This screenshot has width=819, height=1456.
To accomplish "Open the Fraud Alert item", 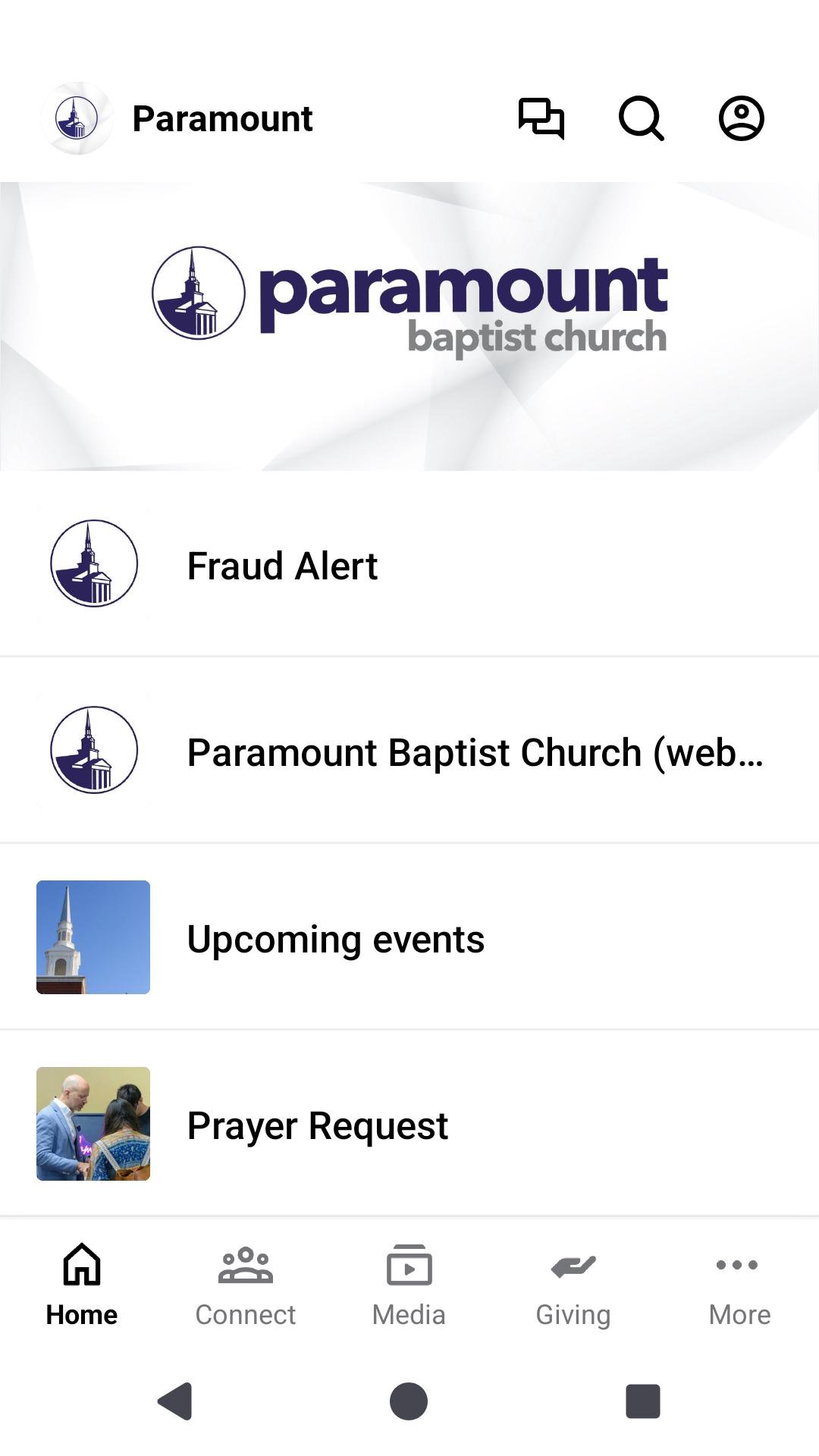I will tap(409, 565).
